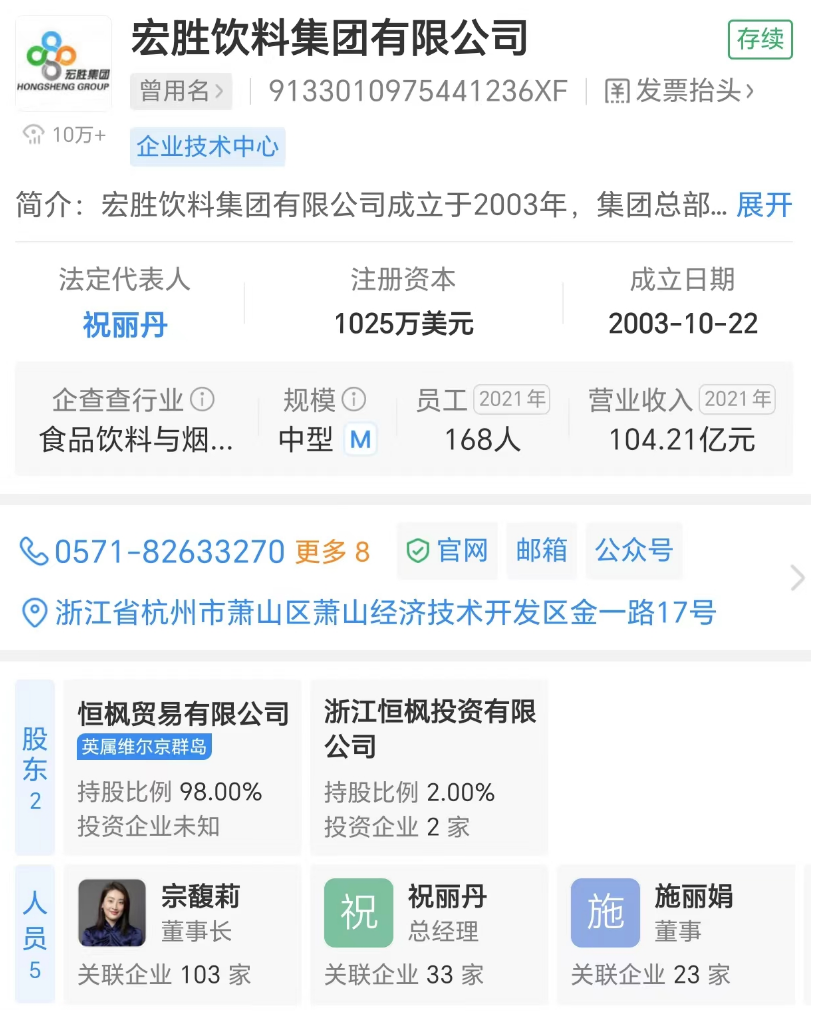View 更多 8 additional phone numbers
Viewport: 813px width, 1011px height.
click(x=332, y=551)
